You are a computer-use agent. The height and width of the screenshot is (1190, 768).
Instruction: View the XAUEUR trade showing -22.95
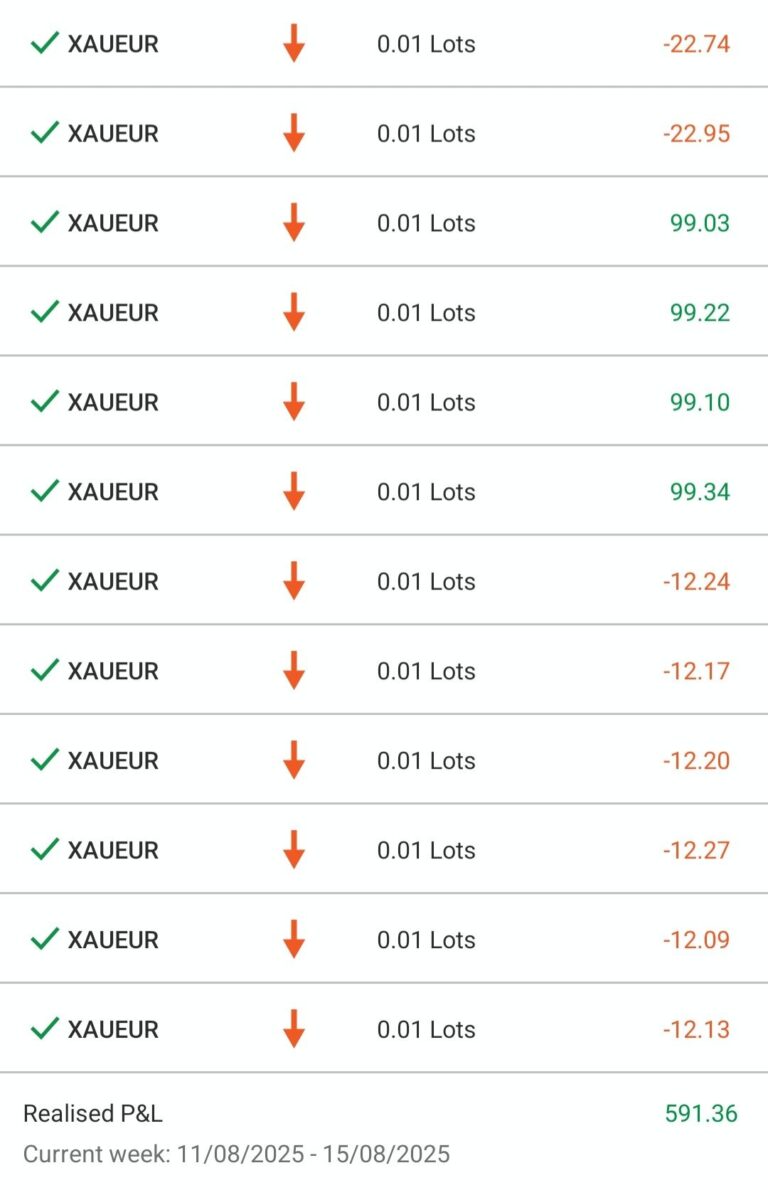(x=384, y=133)
